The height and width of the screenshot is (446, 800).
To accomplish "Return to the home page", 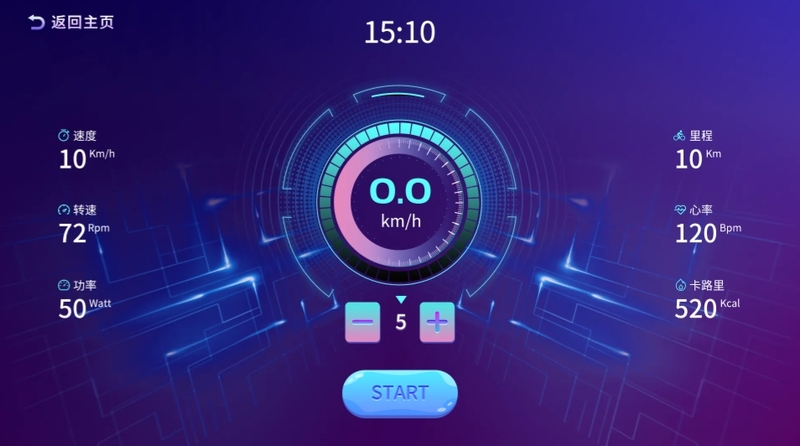I will (70, 22).
